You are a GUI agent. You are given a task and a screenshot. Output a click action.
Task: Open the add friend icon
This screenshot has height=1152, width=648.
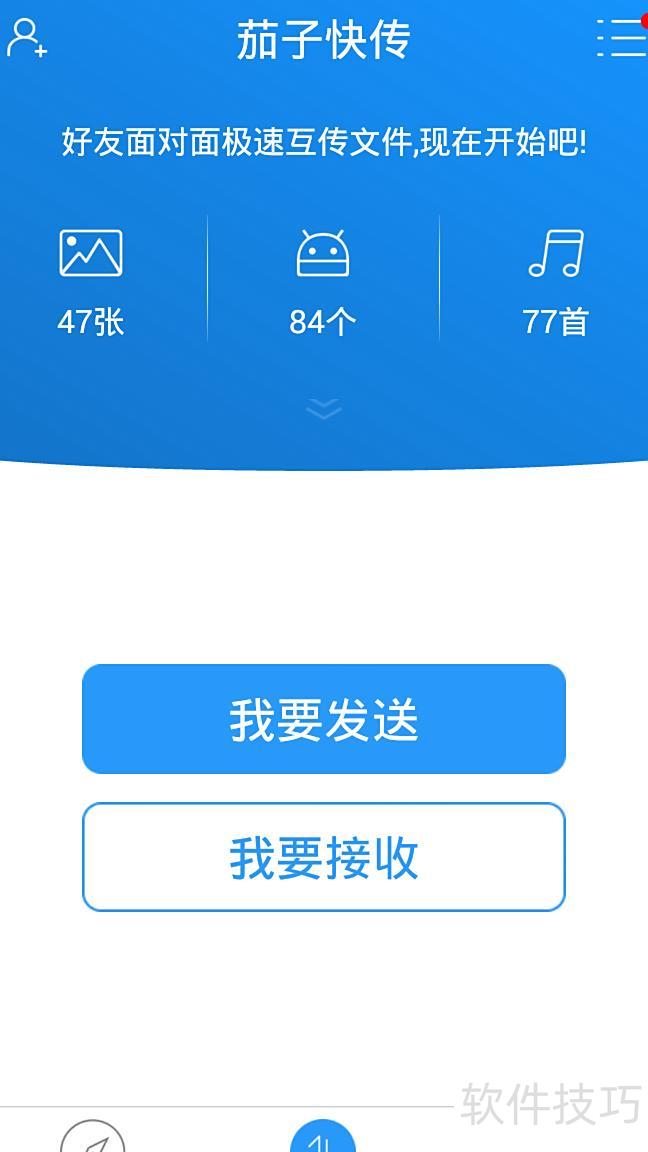27,38
